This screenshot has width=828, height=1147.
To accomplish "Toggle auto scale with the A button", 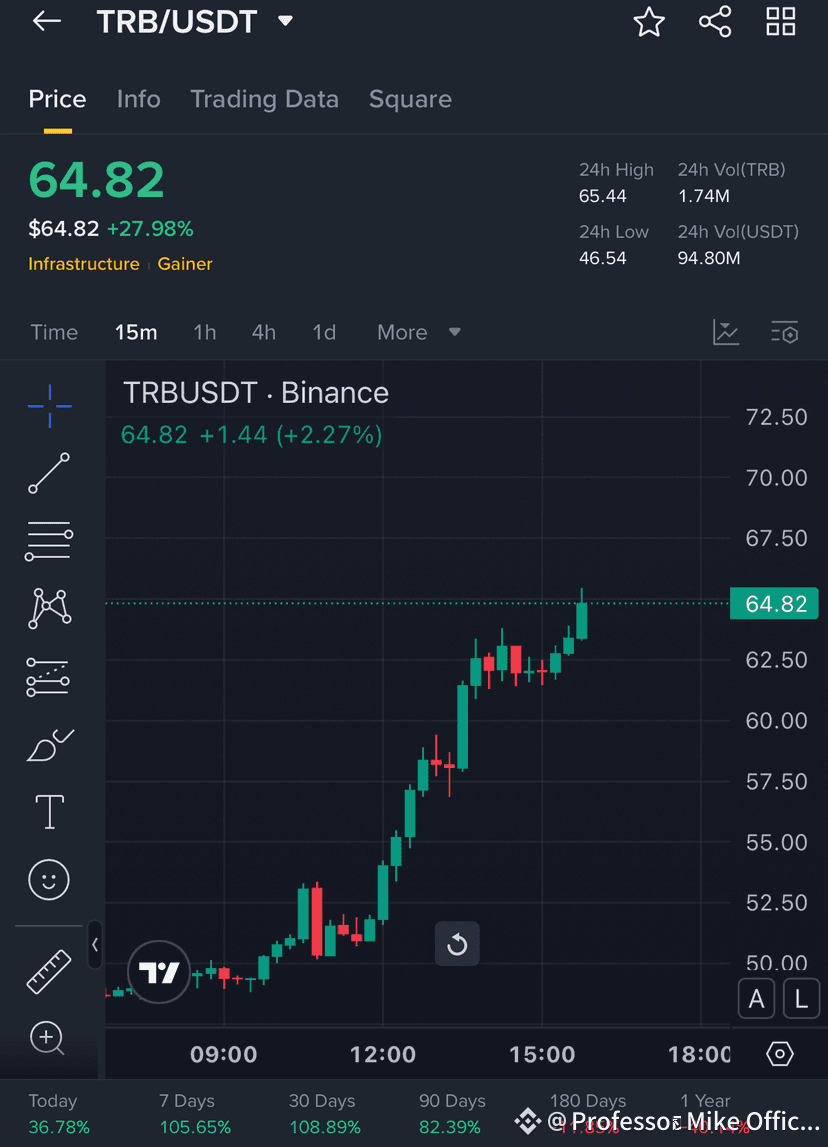I will [x=756, y=998].
